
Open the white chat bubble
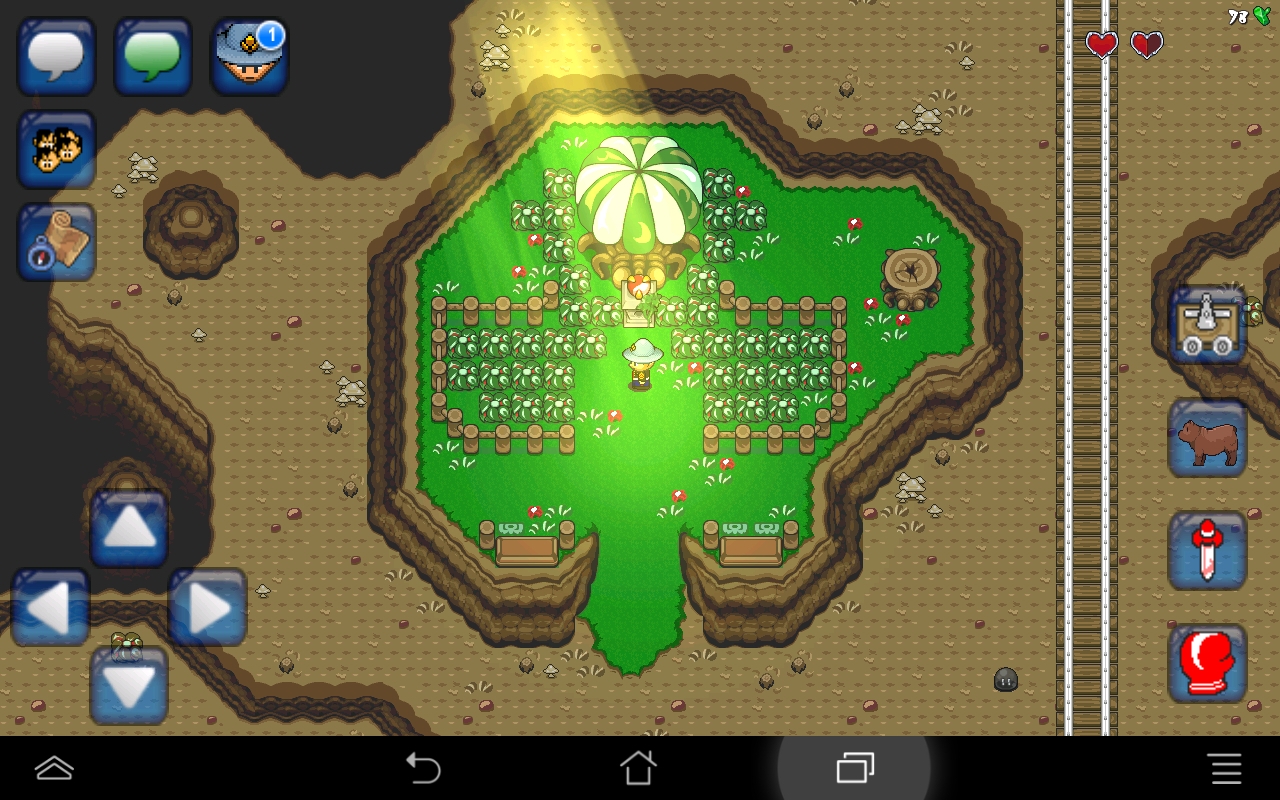click(56, 56)
